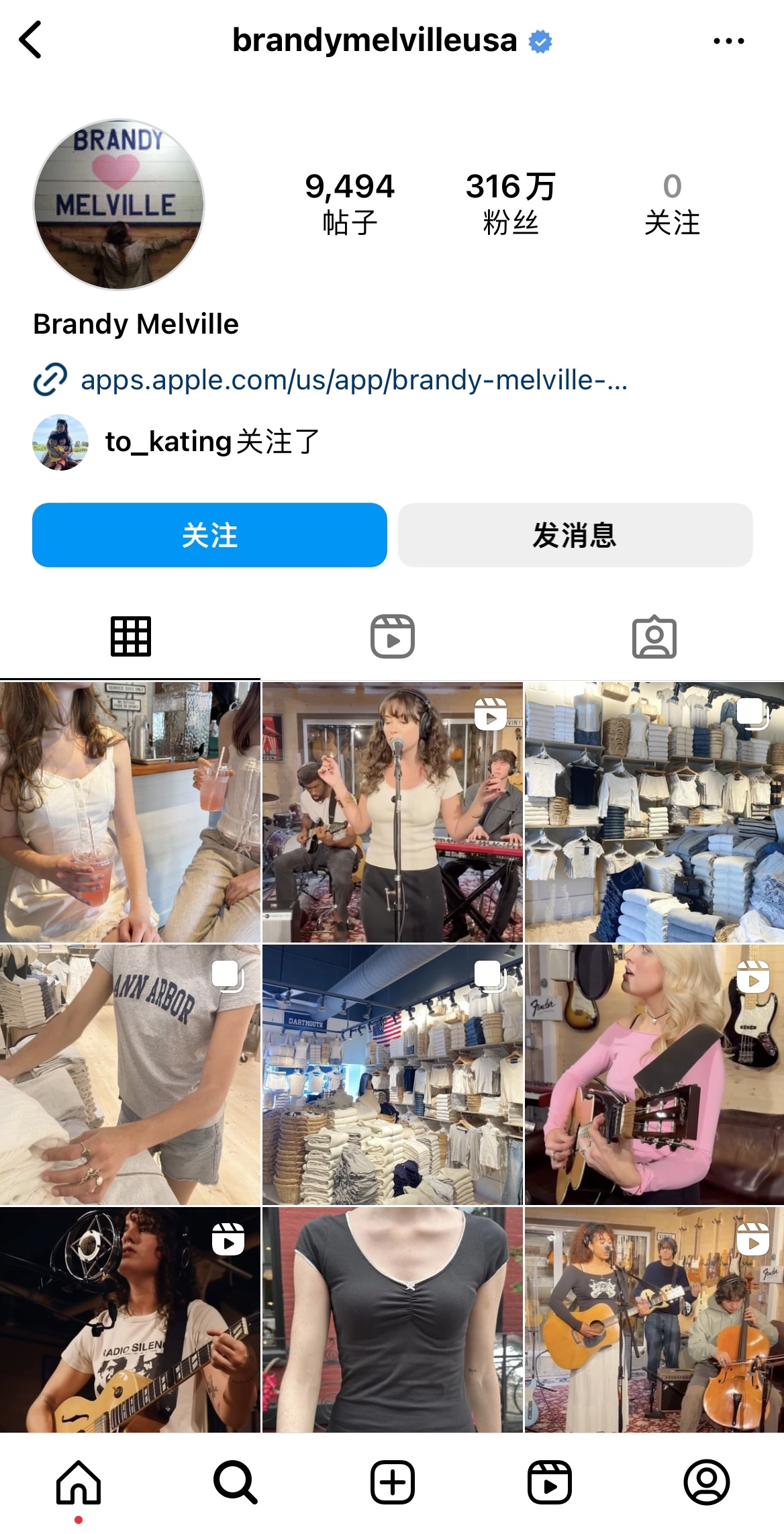This screenshot has height=1534, width=784.
Task: Create a new post with plus icon
Action: click(x=392, y=1482)
